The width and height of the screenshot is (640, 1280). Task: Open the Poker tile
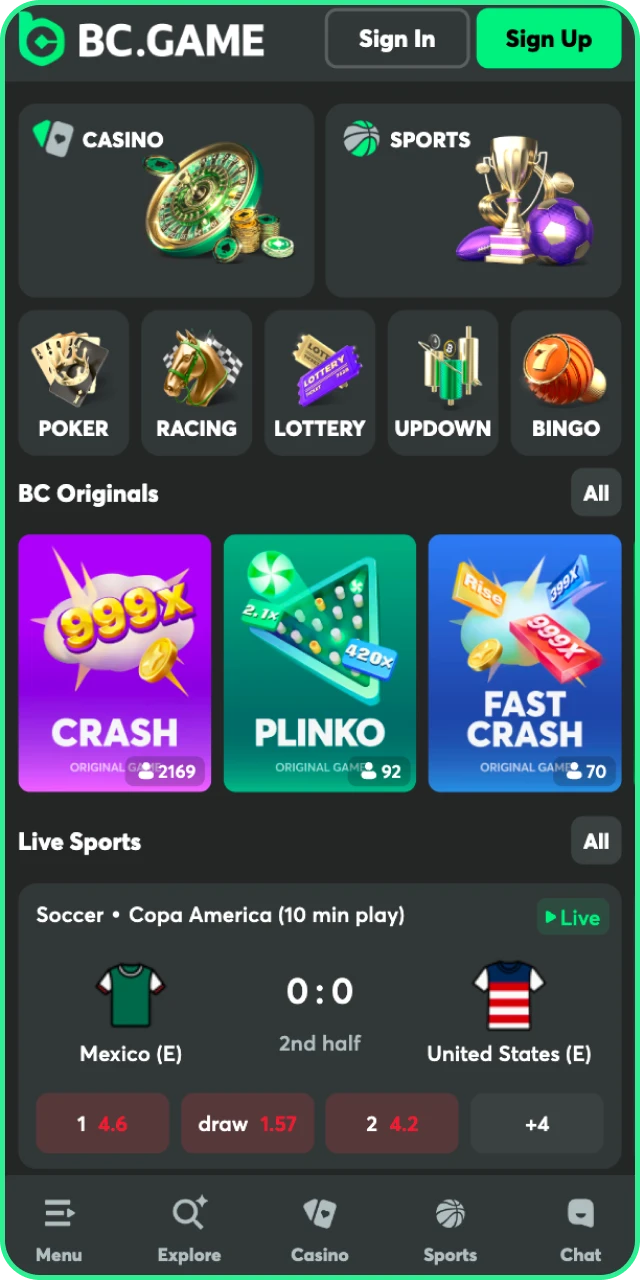(x=73, y=383)
